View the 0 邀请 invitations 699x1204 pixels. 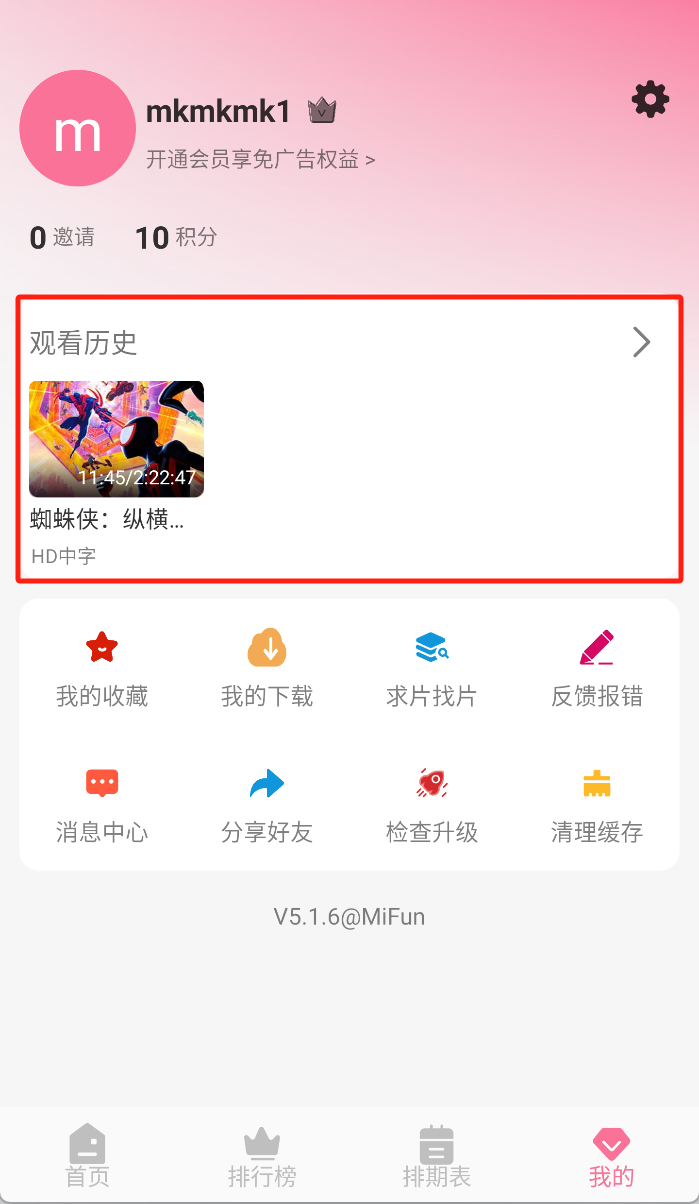62,238
